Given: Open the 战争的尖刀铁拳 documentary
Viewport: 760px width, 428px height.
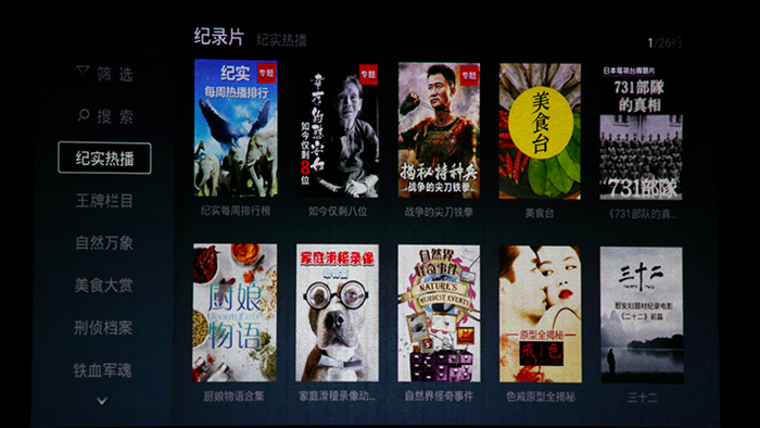Looking at the screenshot, I should click(439, 130).
